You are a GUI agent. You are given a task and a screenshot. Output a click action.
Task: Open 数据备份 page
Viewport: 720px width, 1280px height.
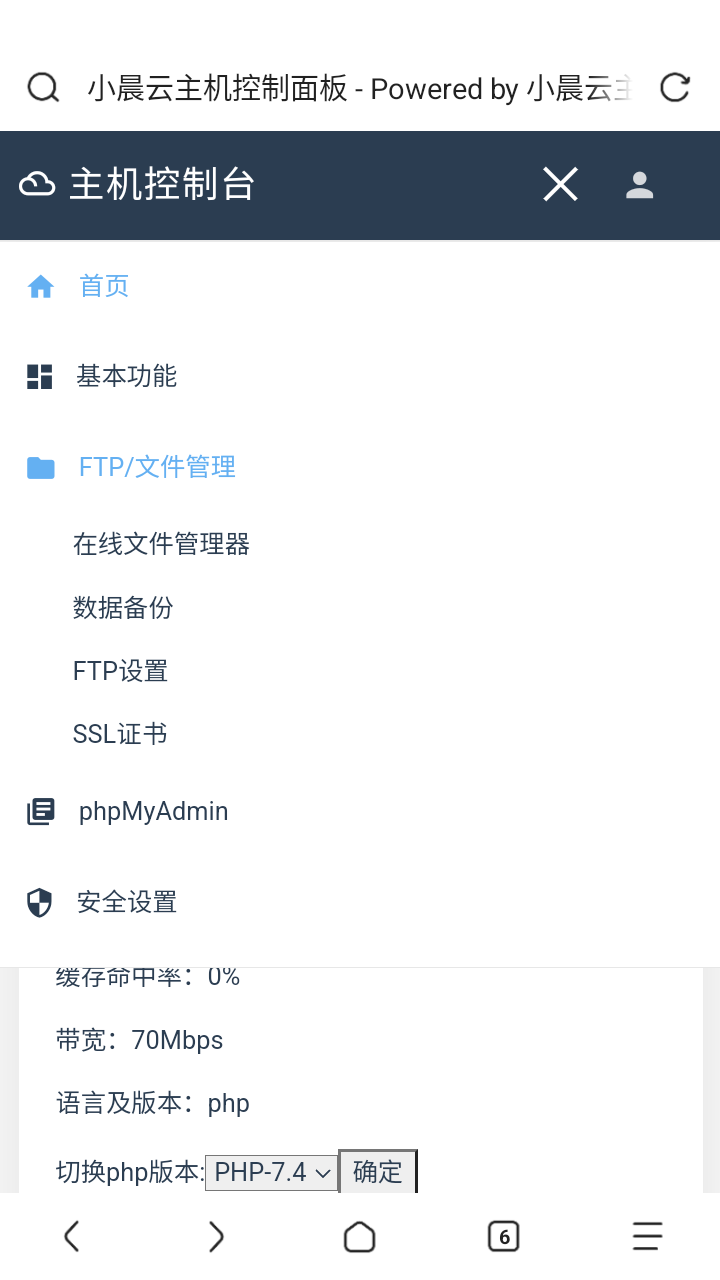point(123,608)
